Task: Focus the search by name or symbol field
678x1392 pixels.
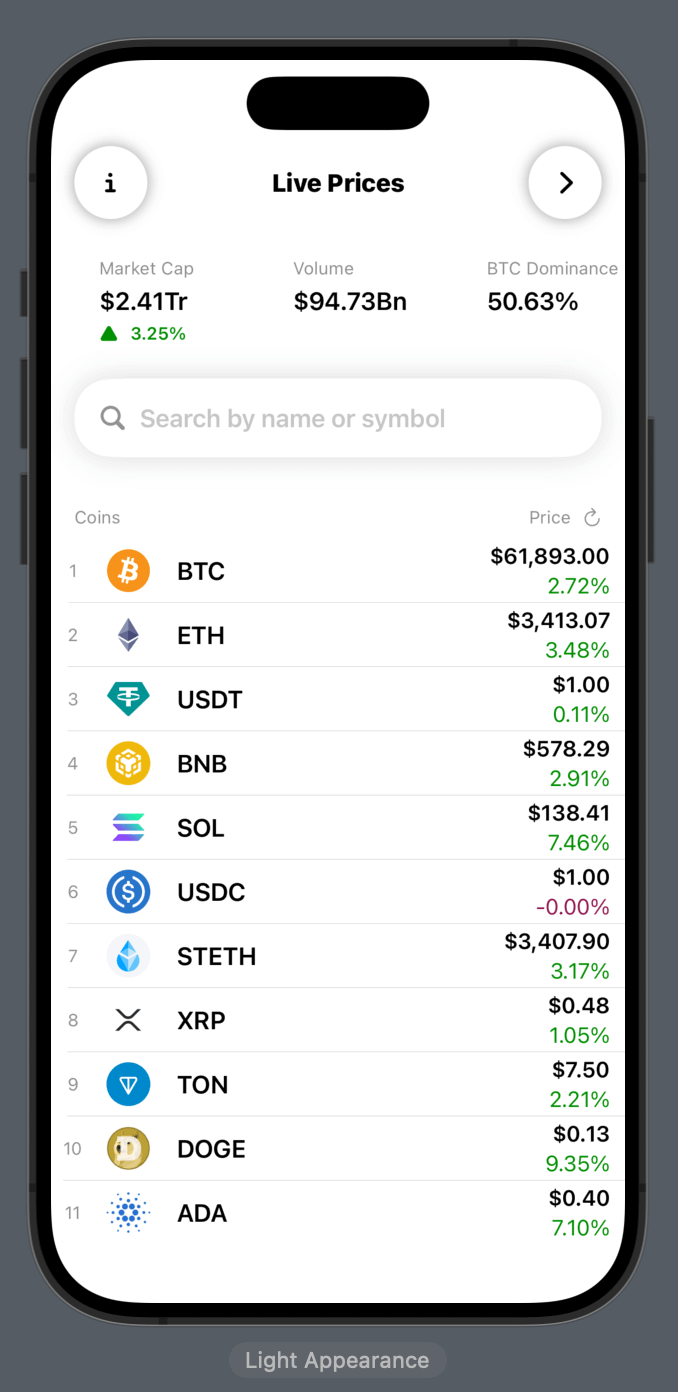Action: (x=338, y=418)
